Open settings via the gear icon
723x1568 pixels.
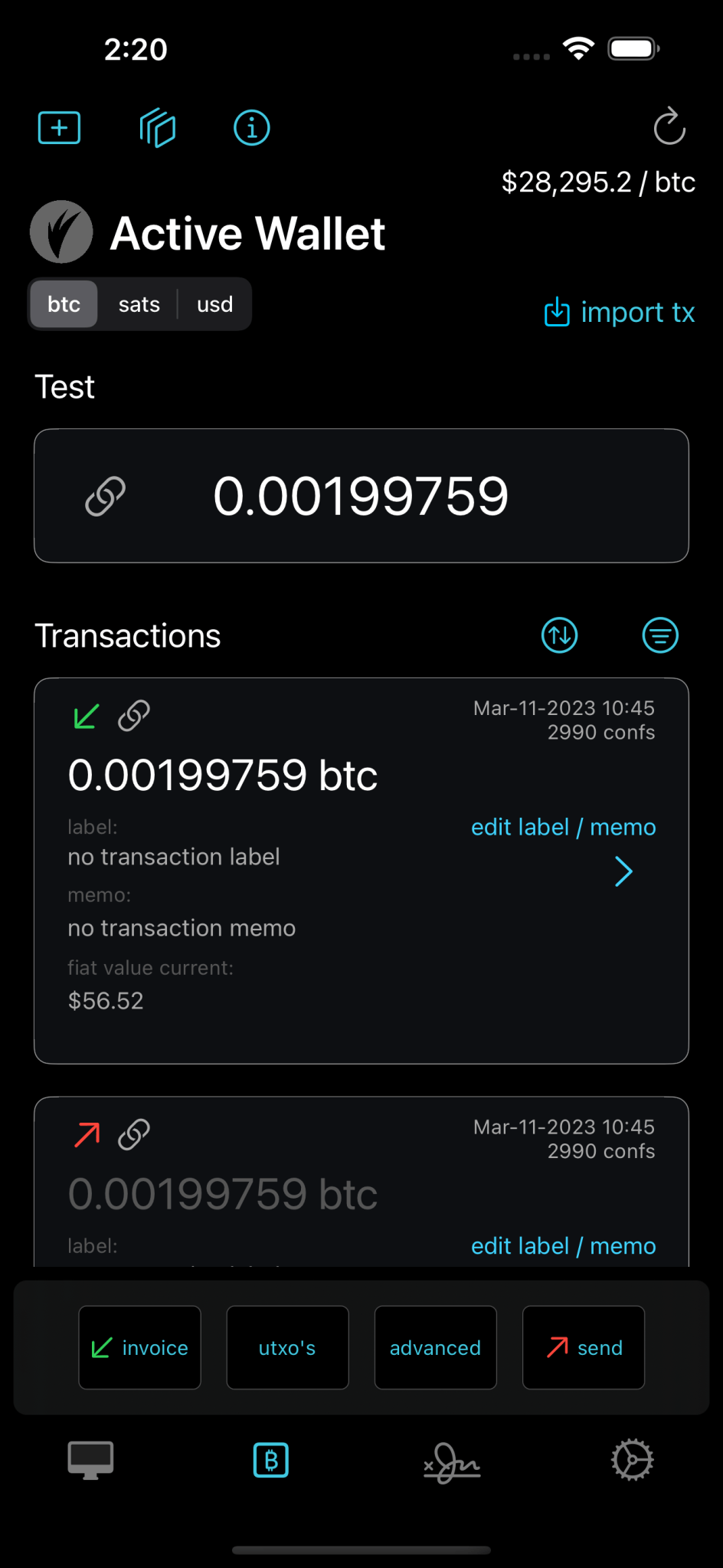[x=632, y=1460]
